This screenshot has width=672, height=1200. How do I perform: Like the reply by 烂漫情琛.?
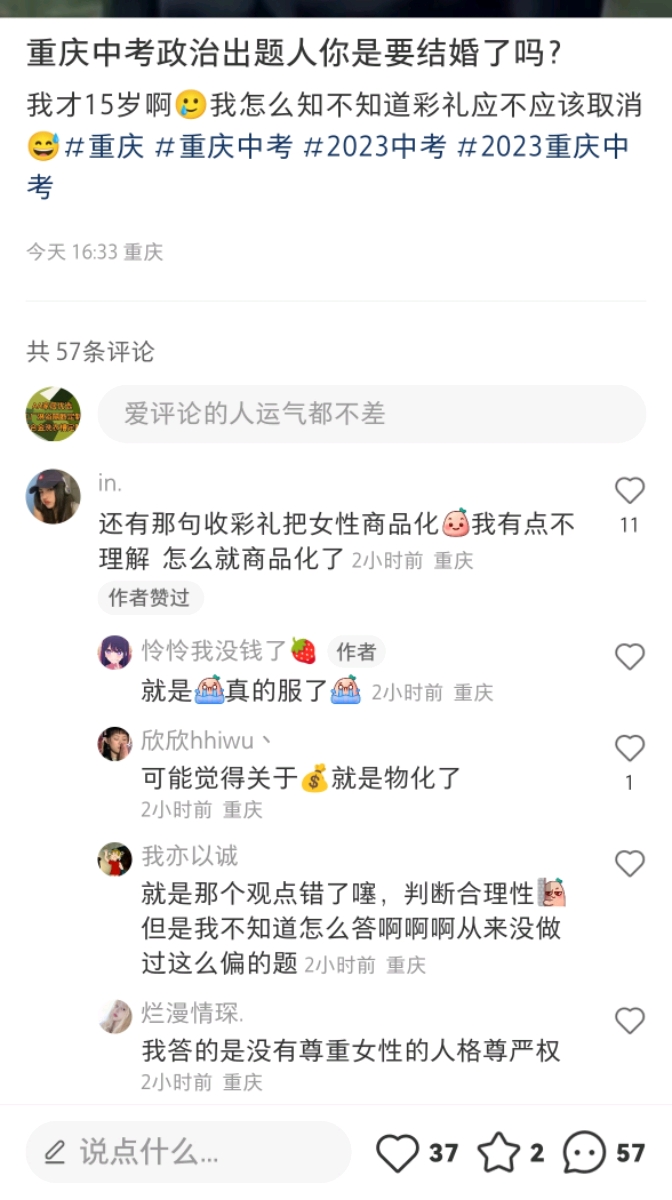tap(629, 1021)
